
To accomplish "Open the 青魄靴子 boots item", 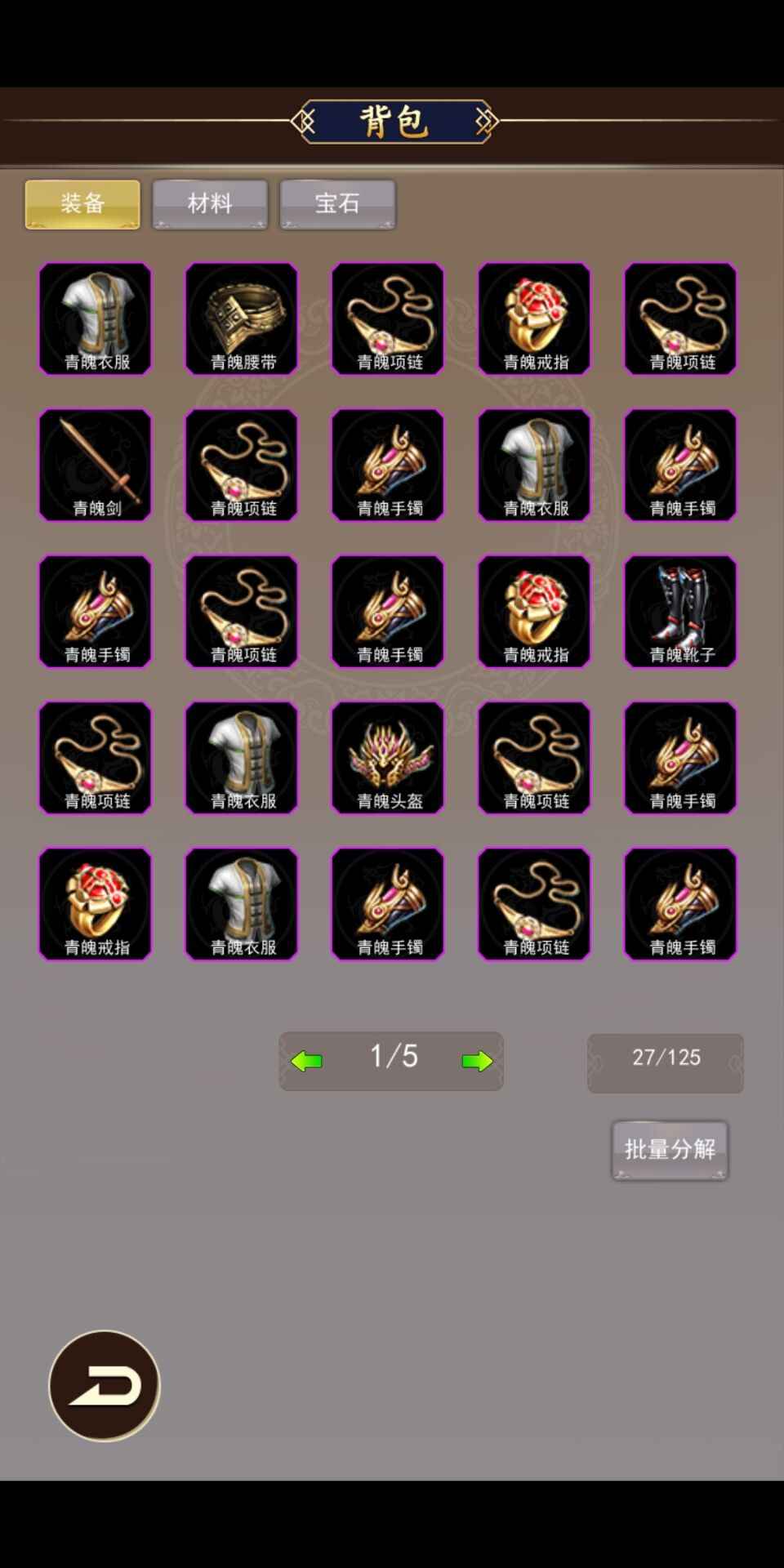I will click(680, 611).
